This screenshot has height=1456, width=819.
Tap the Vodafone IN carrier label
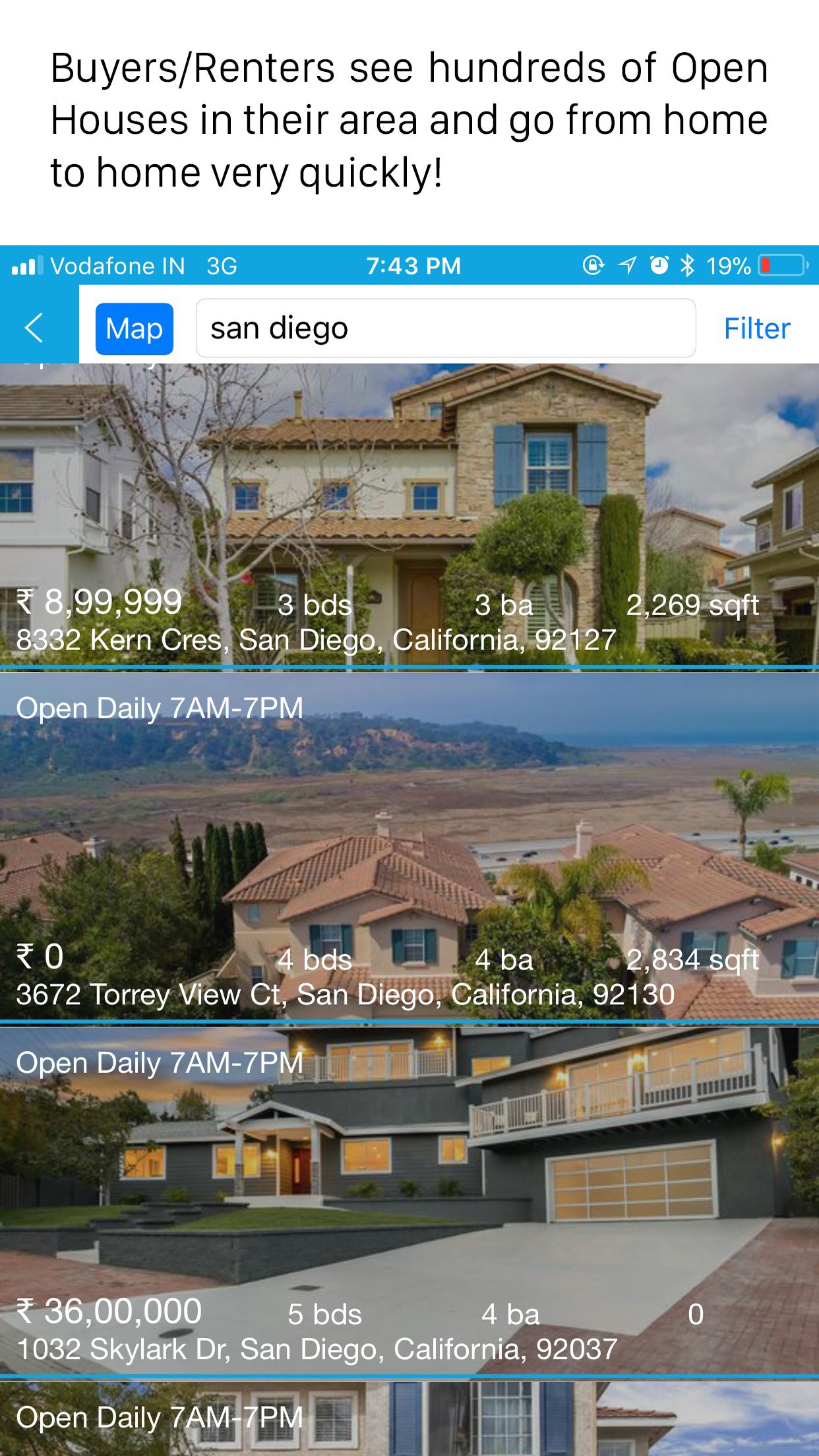[x=119, y=266]
